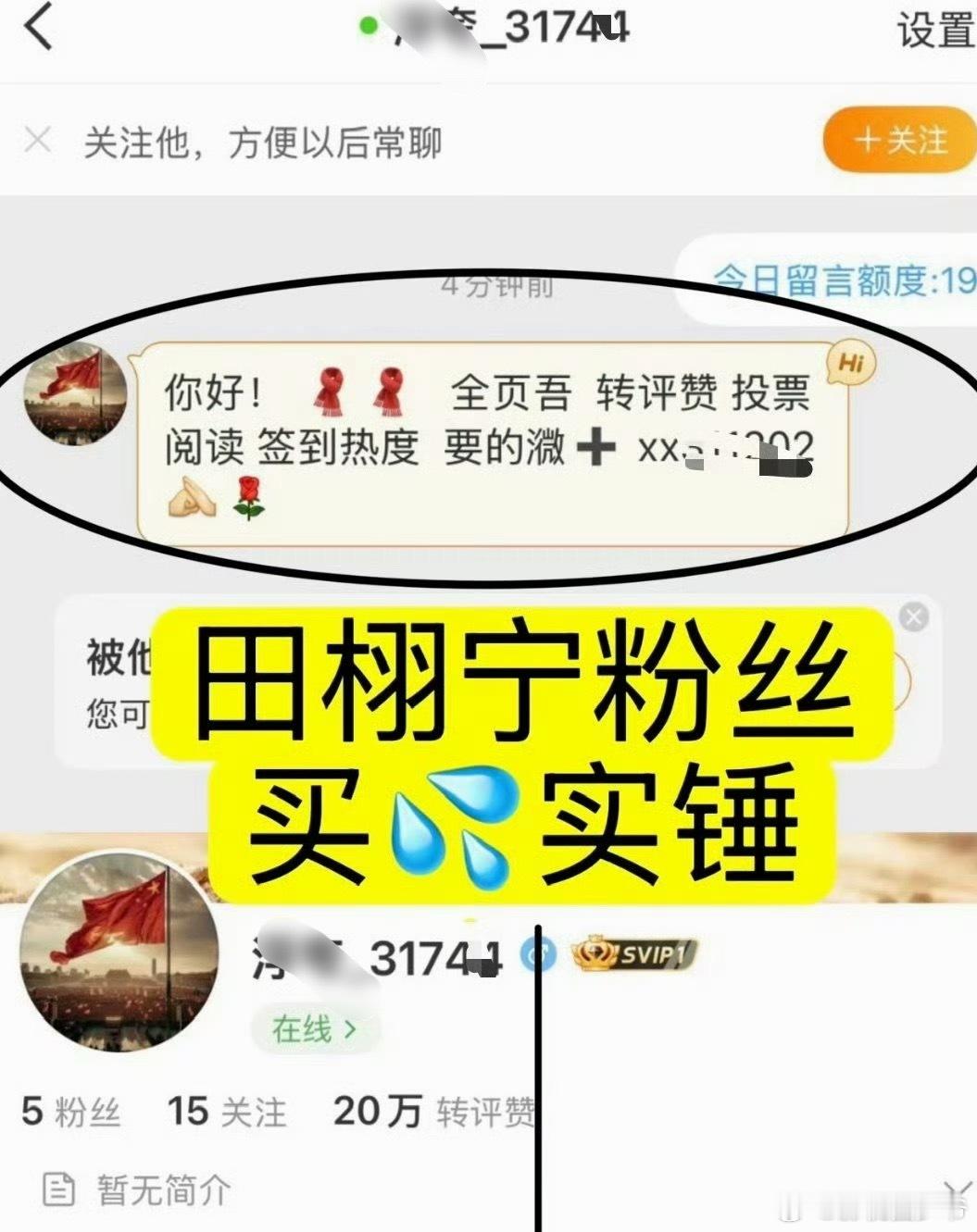977x1232 pixels.
Task: Close the yellow notification card
Action: click(915, 615)
